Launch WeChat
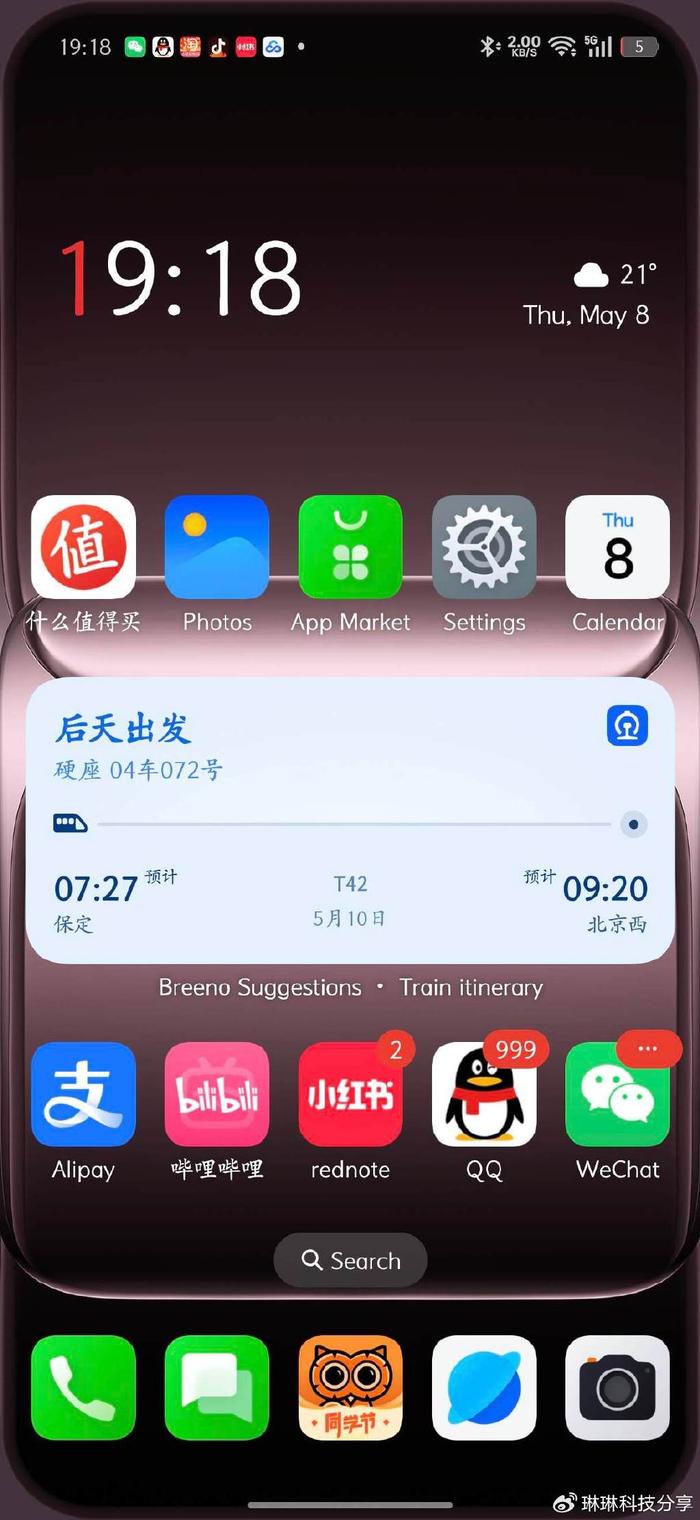The width and height of the screenshot is (700, 1520). [617, 1094]
